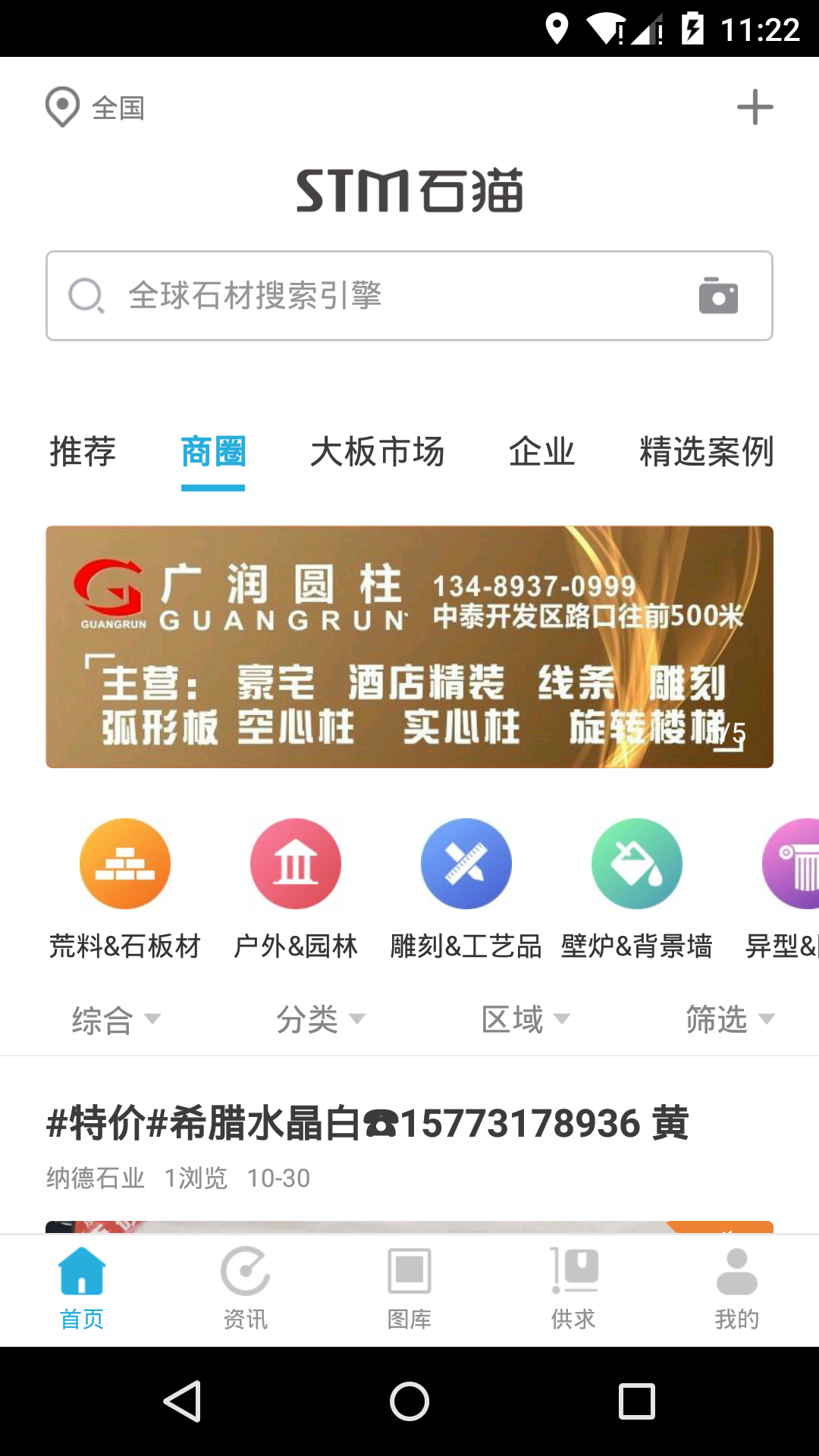Tap the 全球石材搜索引擎 search box
819x1456 pixels.
coord(379,296)
